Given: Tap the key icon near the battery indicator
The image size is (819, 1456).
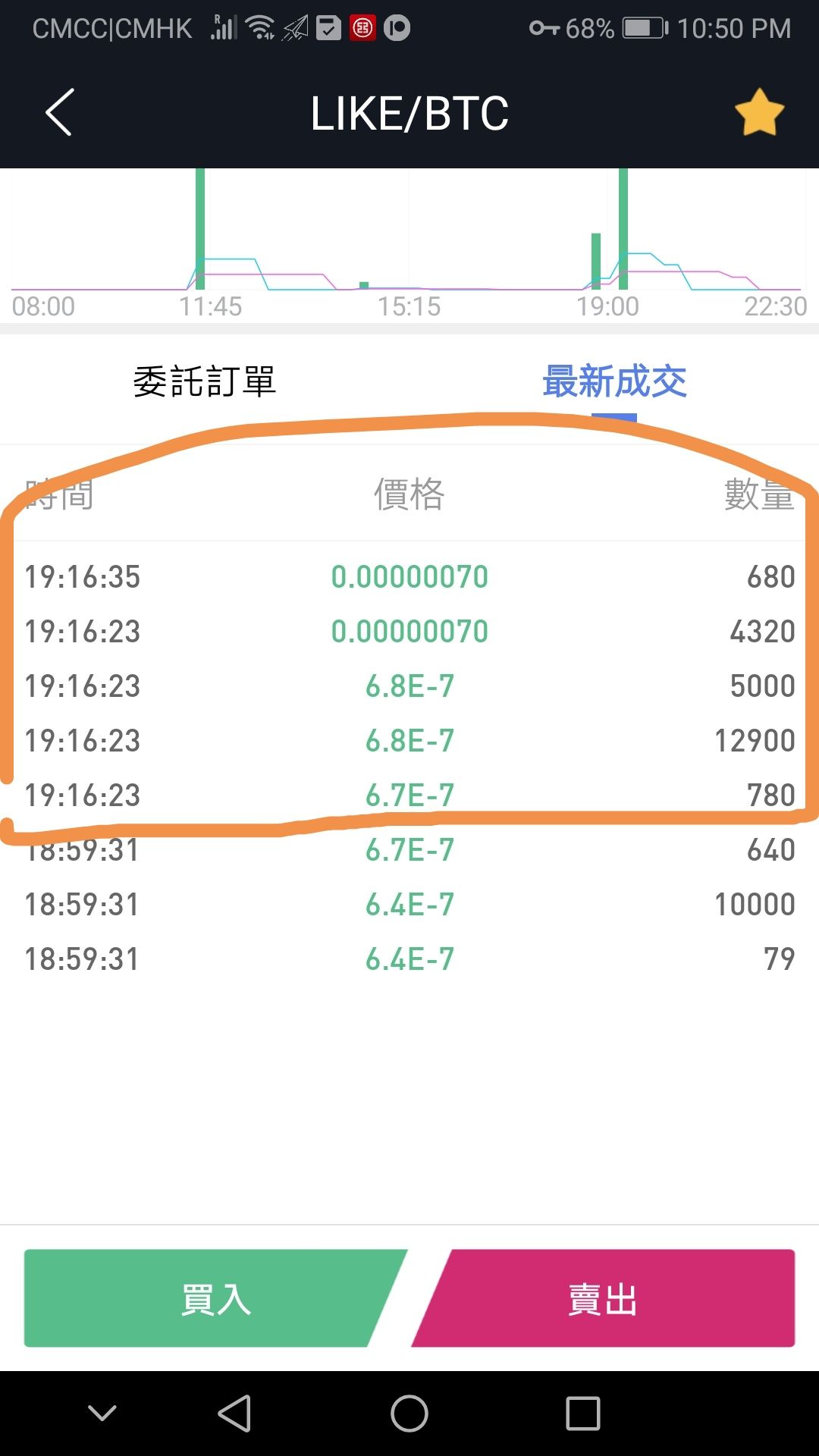Looking at the screenshot, I should [543, 27].
